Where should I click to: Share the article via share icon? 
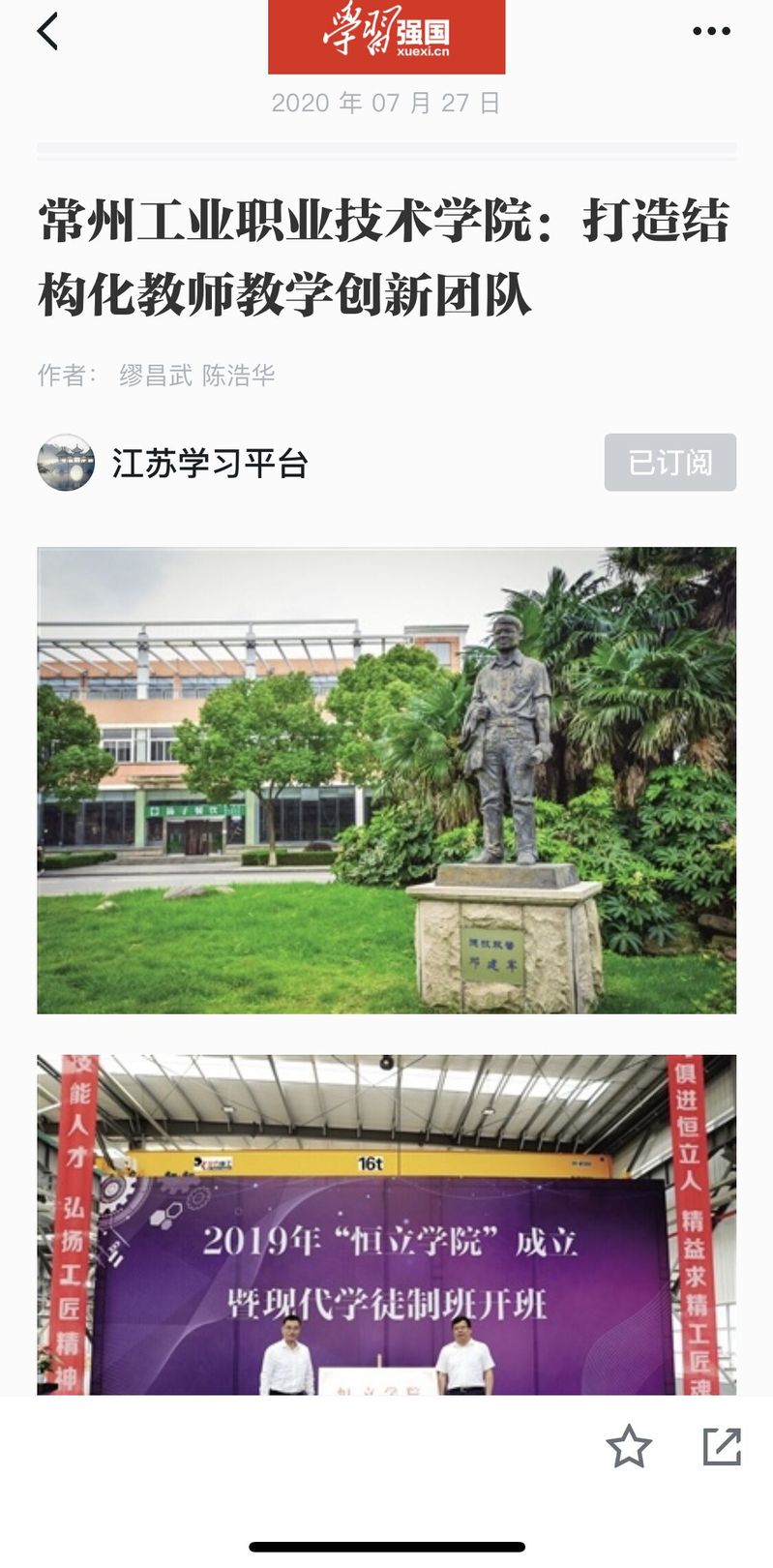(722, 1447)
